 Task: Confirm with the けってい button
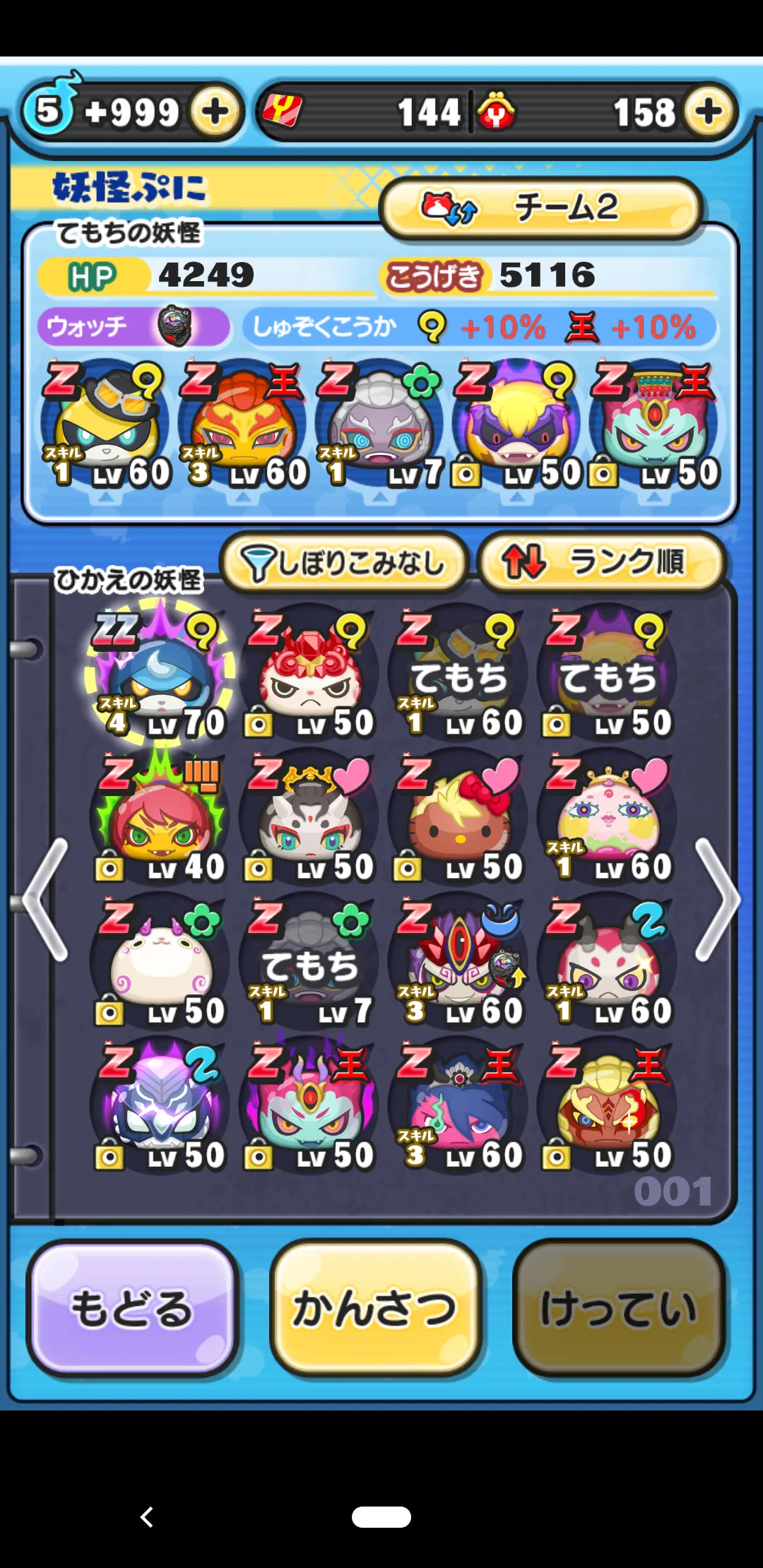point(619,1308)
